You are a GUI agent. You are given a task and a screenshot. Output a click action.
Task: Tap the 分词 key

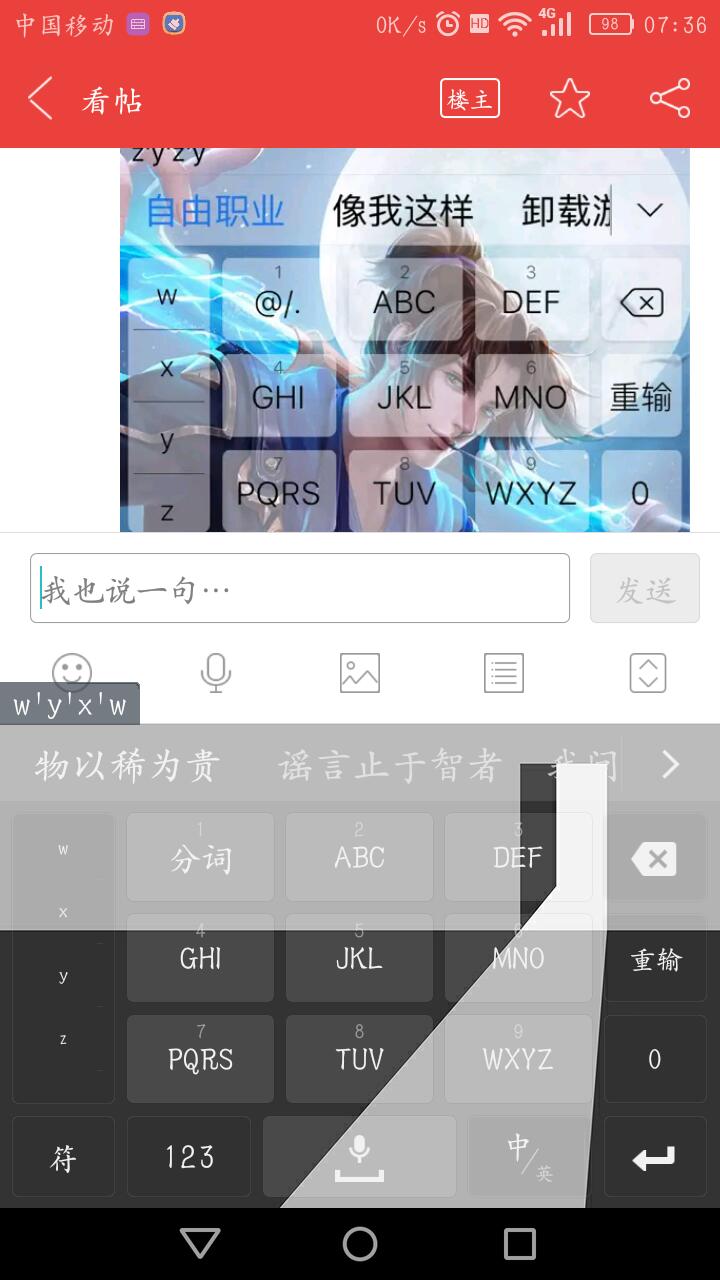200,857
